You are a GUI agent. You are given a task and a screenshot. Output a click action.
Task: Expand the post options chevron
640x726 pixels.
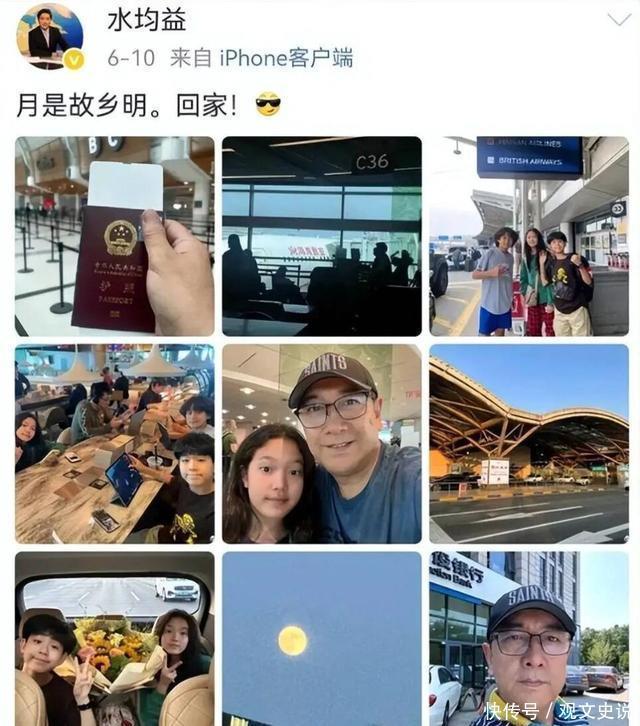[x=619, y=19]
